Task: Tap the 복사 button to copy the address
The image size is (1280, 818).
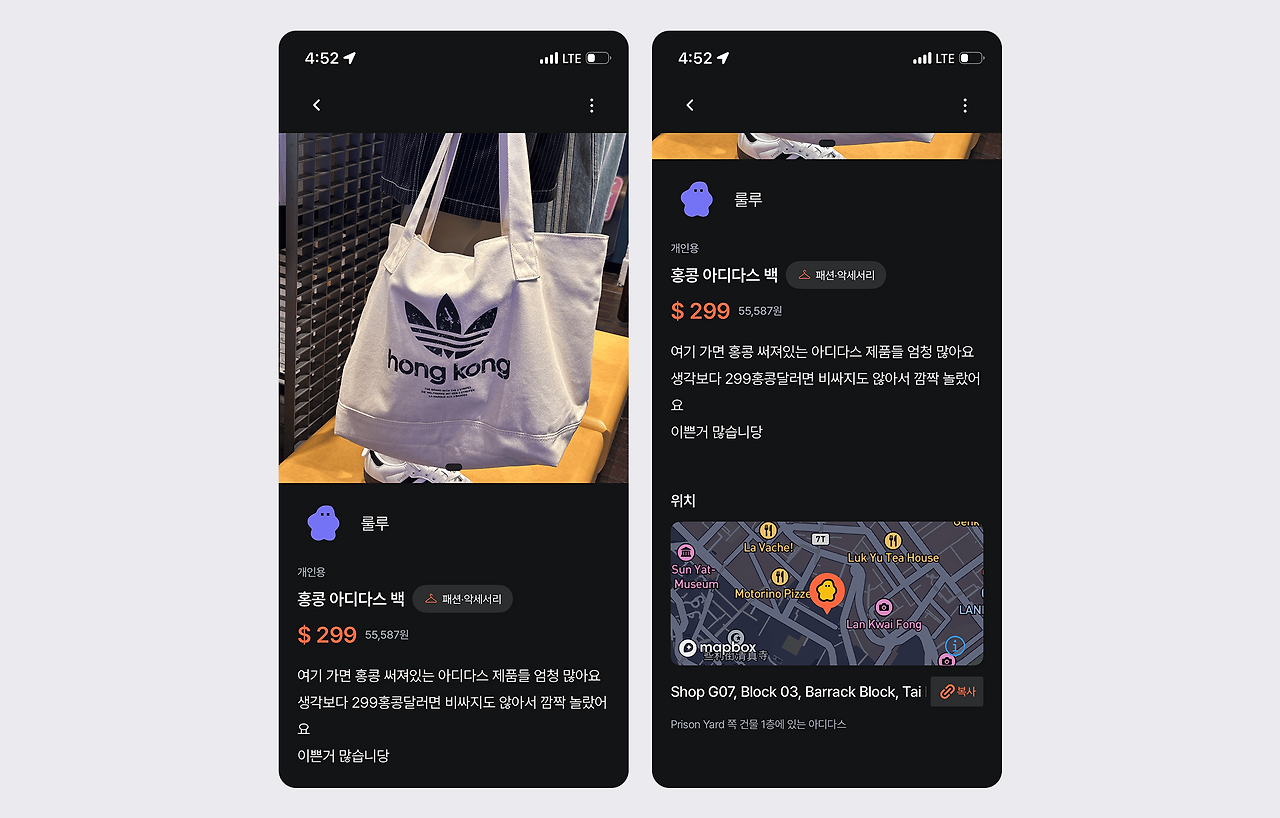Action: click(957, 692)
